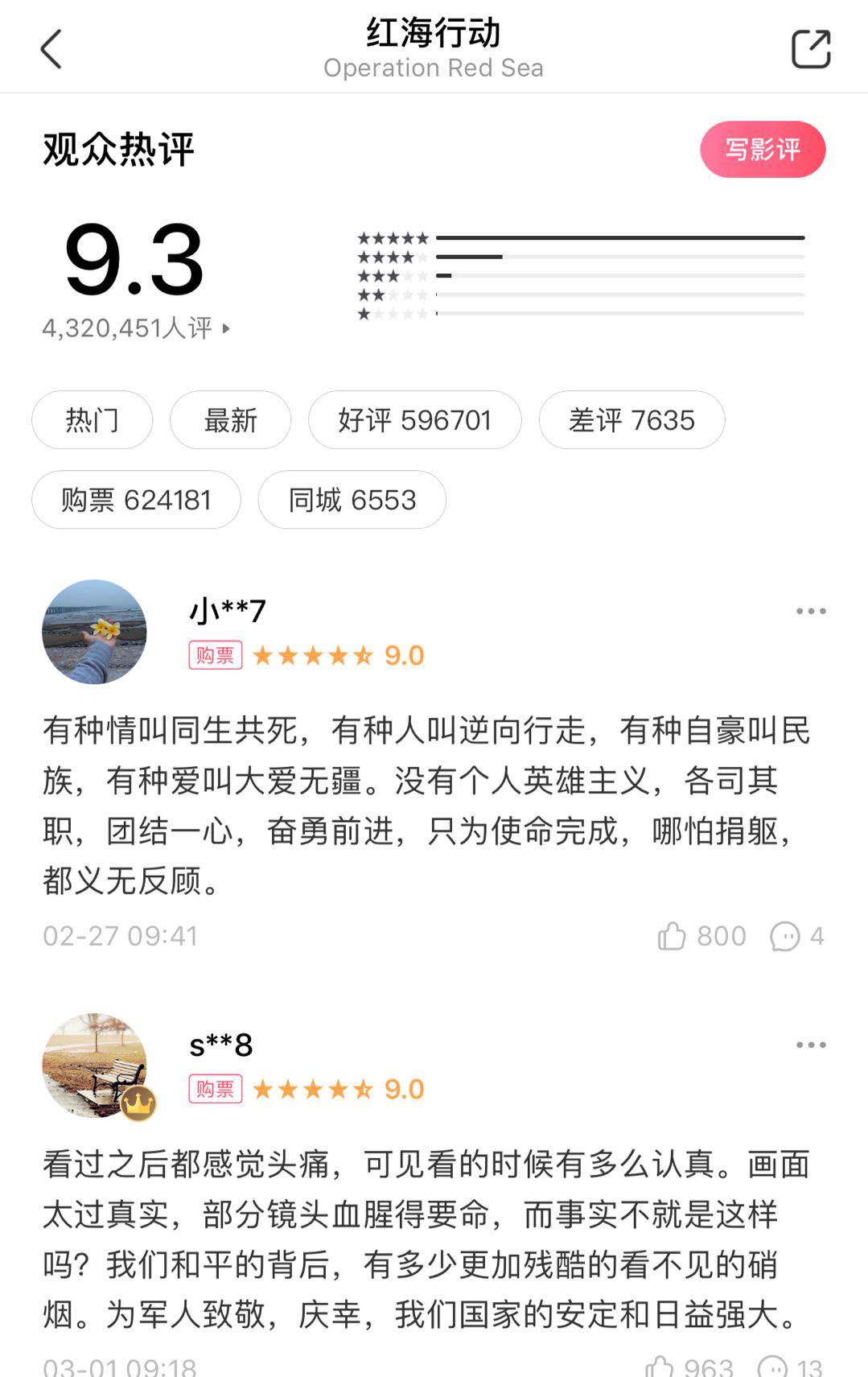This screenshot has height=1377, width=868.
Task: Go back from the 红海行动 reviews page
Action: pyautogui.click(x=51, y=49)
